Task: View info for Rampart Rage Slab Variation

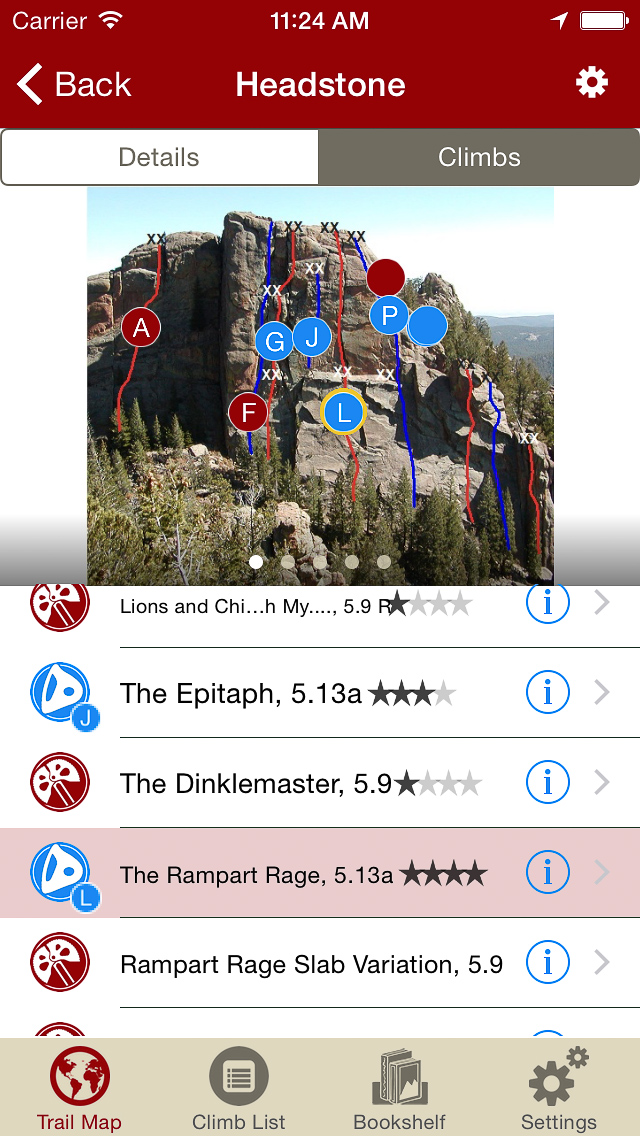Action: 547,963
